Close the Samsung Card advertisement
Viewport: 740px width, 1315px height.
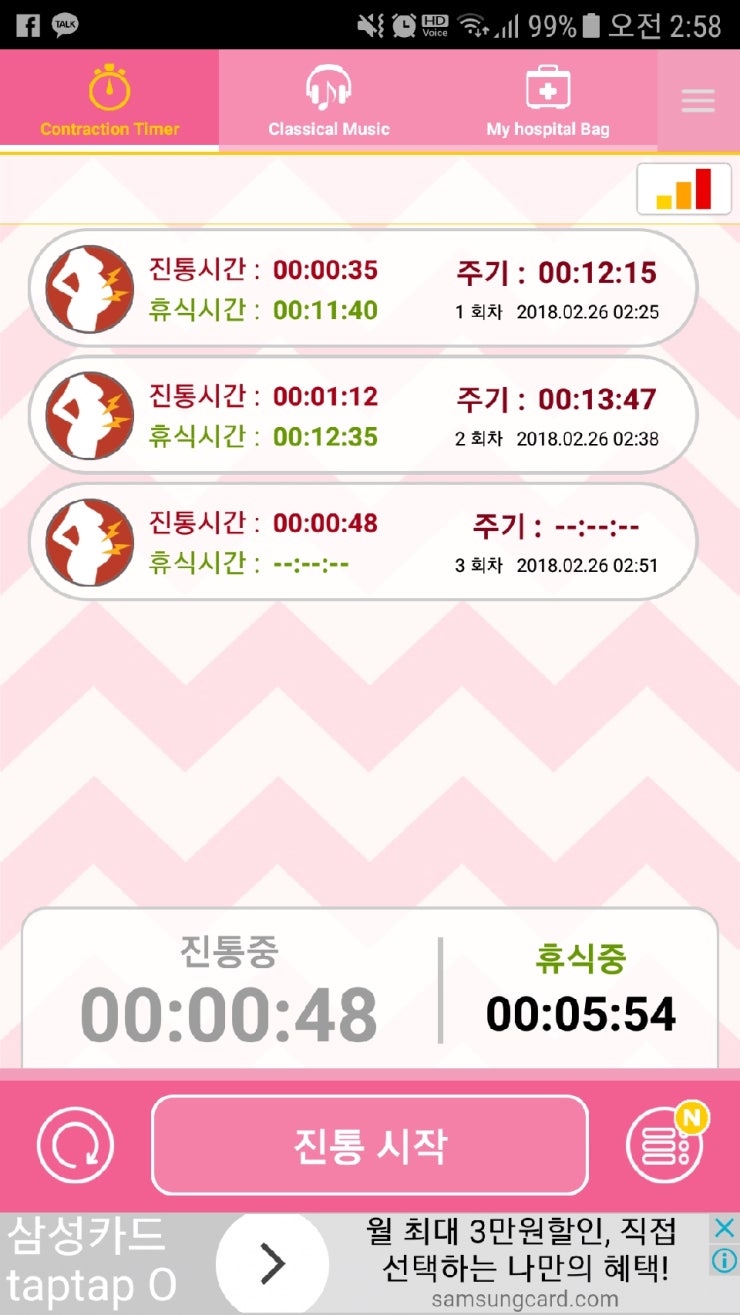(725, 1228)
